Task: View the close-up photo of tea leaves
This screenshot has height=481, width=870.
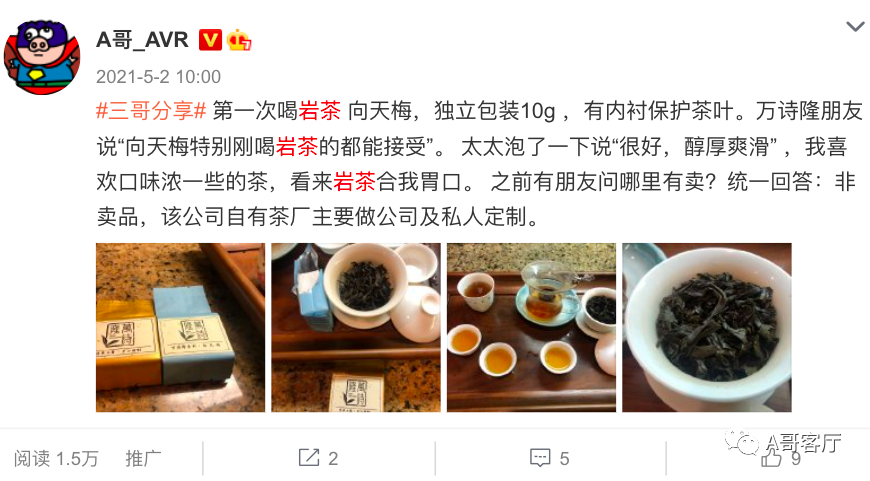Action: click(706, 327)
